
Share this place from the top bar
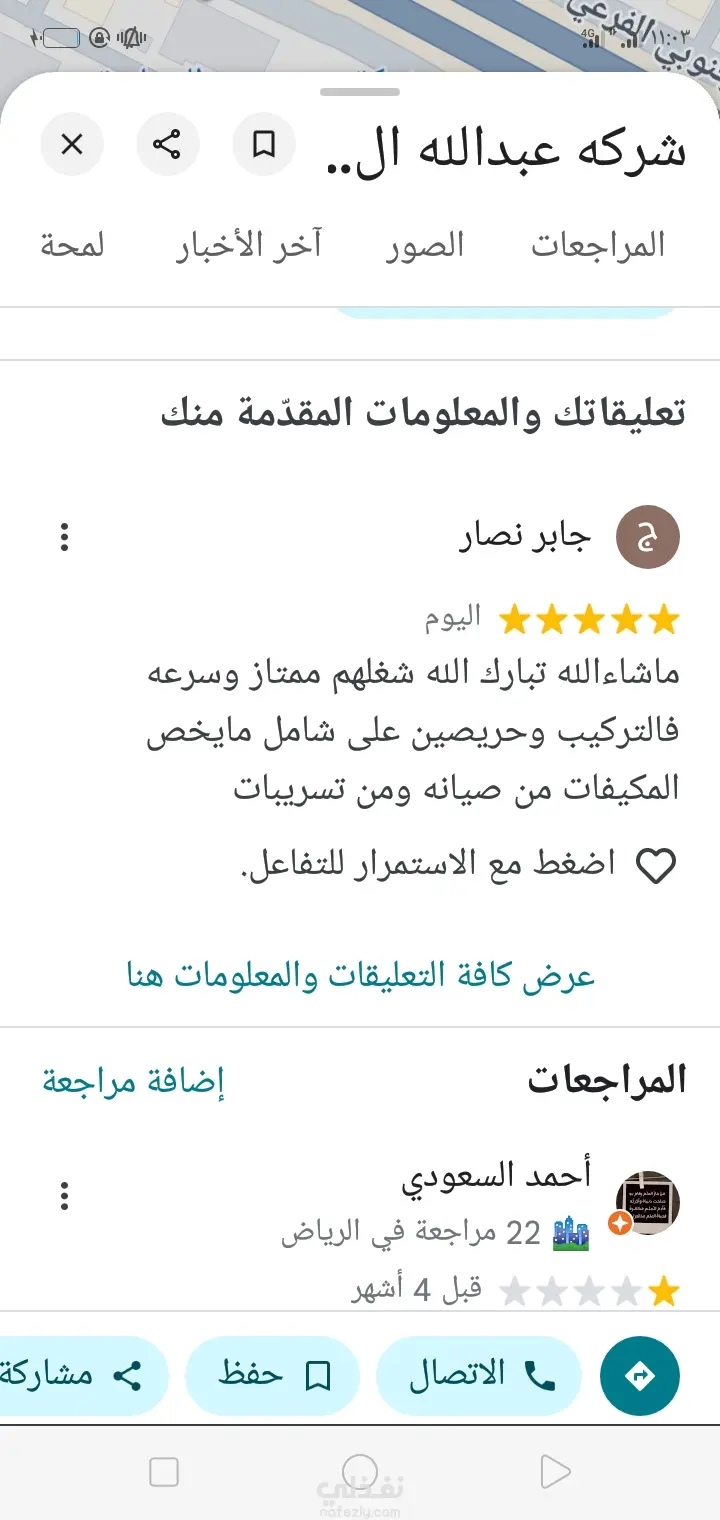pos(167,145)
